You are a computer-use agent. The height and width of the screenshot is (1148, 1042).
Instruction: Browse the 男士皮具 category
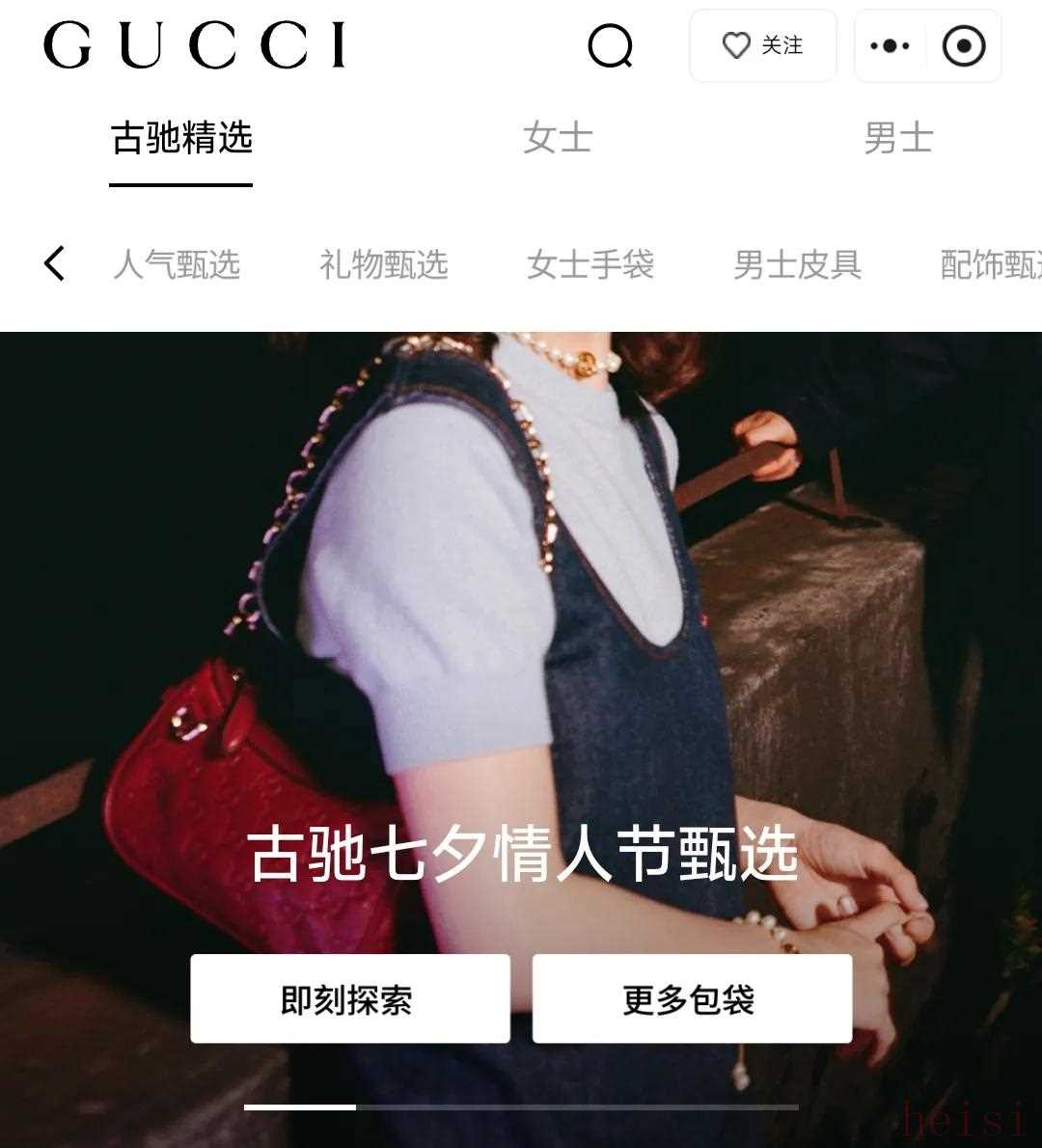tap(797, 264)
